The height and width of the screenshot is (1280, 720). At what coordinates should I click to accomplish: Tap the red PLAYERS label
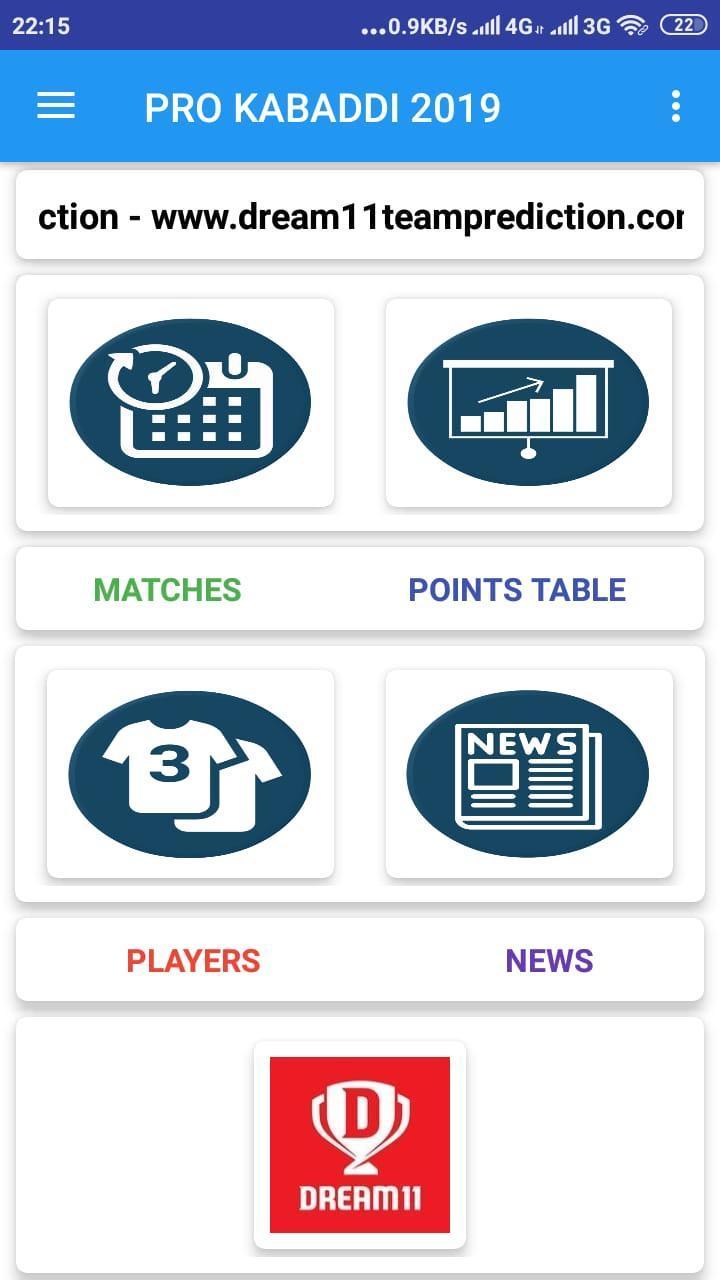(192, 960)
